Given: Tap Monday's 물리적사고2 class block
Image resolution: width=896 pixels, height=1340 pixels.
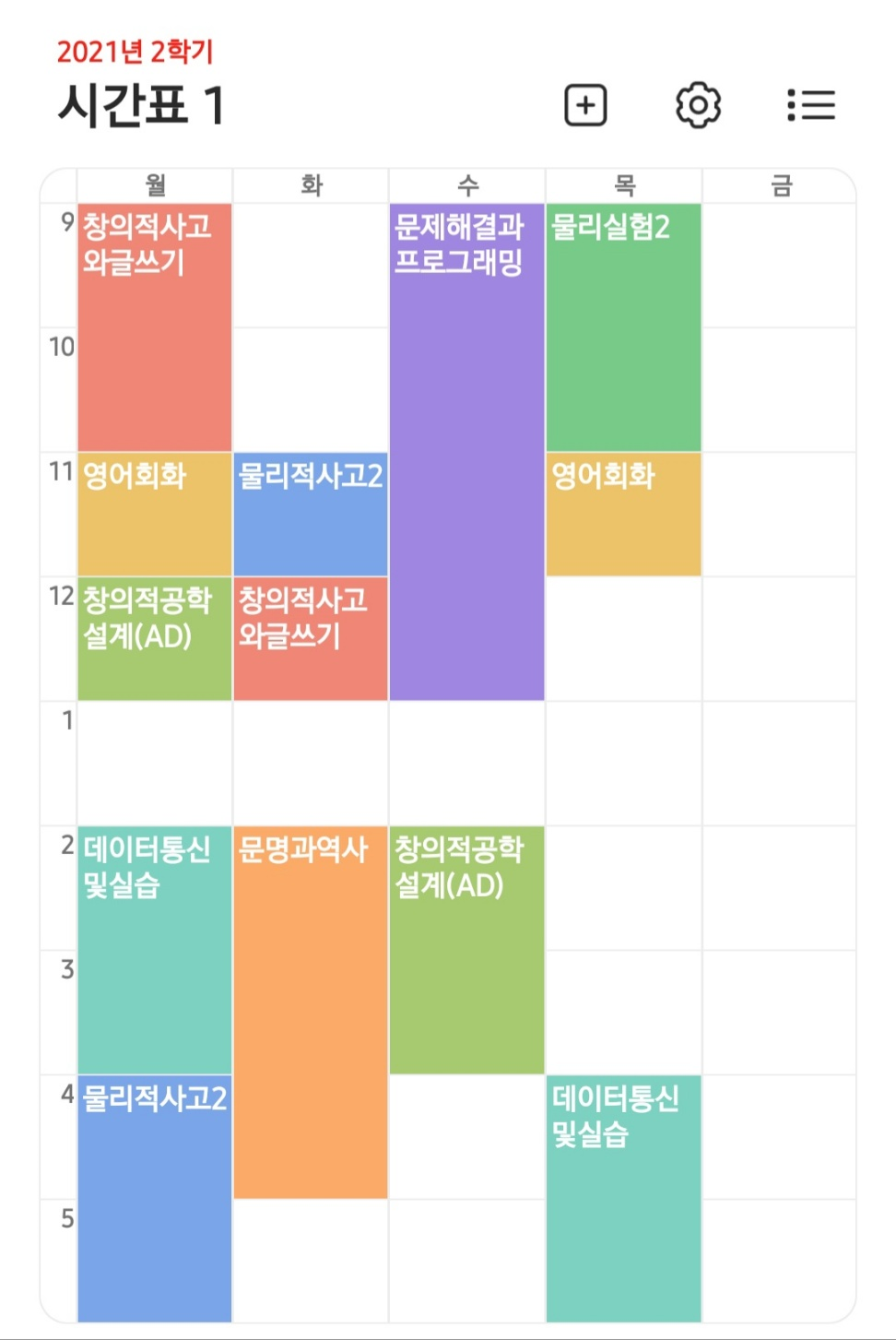Looking at the screenshot, I should pos(154,1197).
